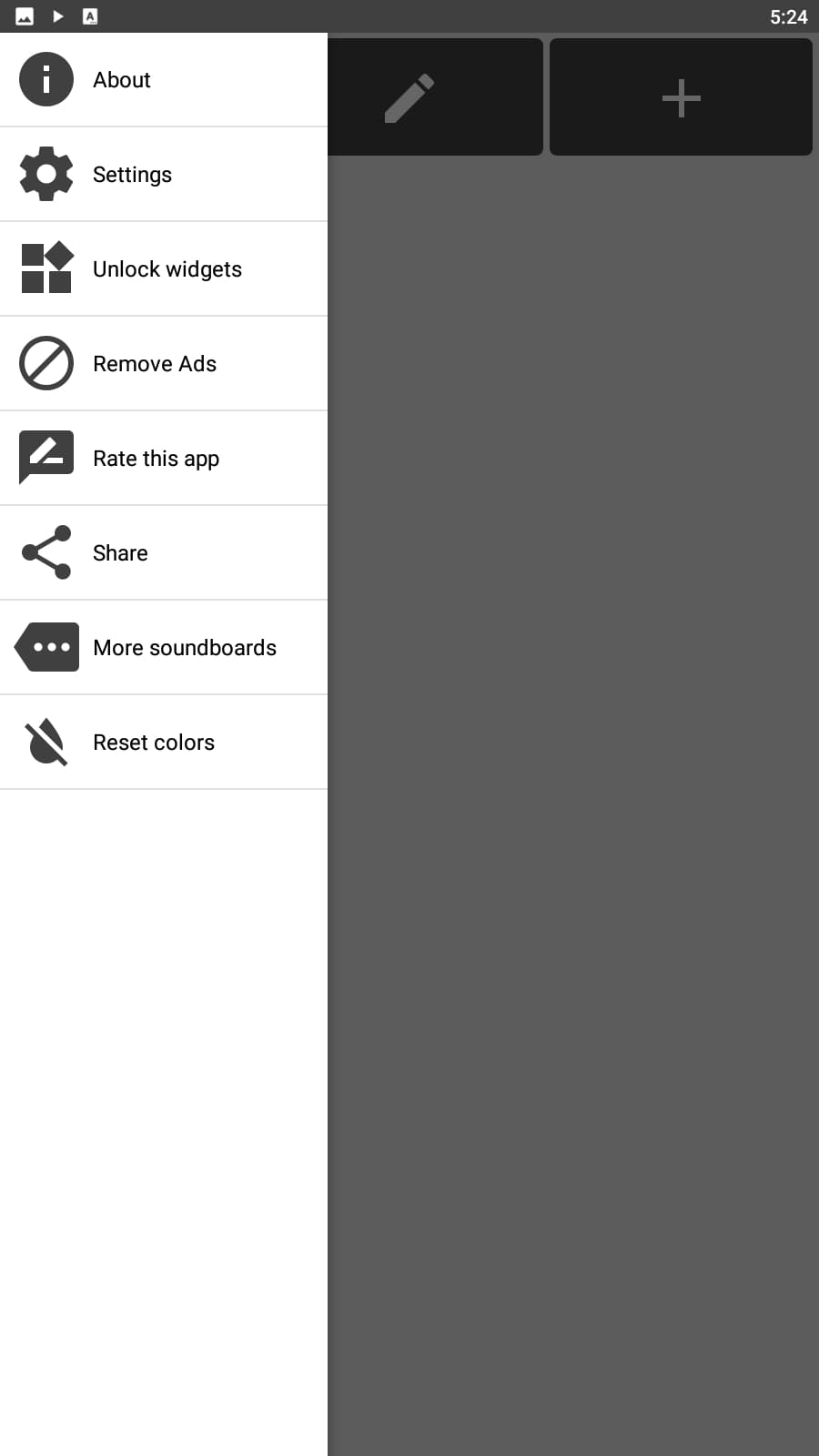The width and height of the screenshot is (819, 1456).
Task: Open the About menu item
Action: tap(164, 80)
